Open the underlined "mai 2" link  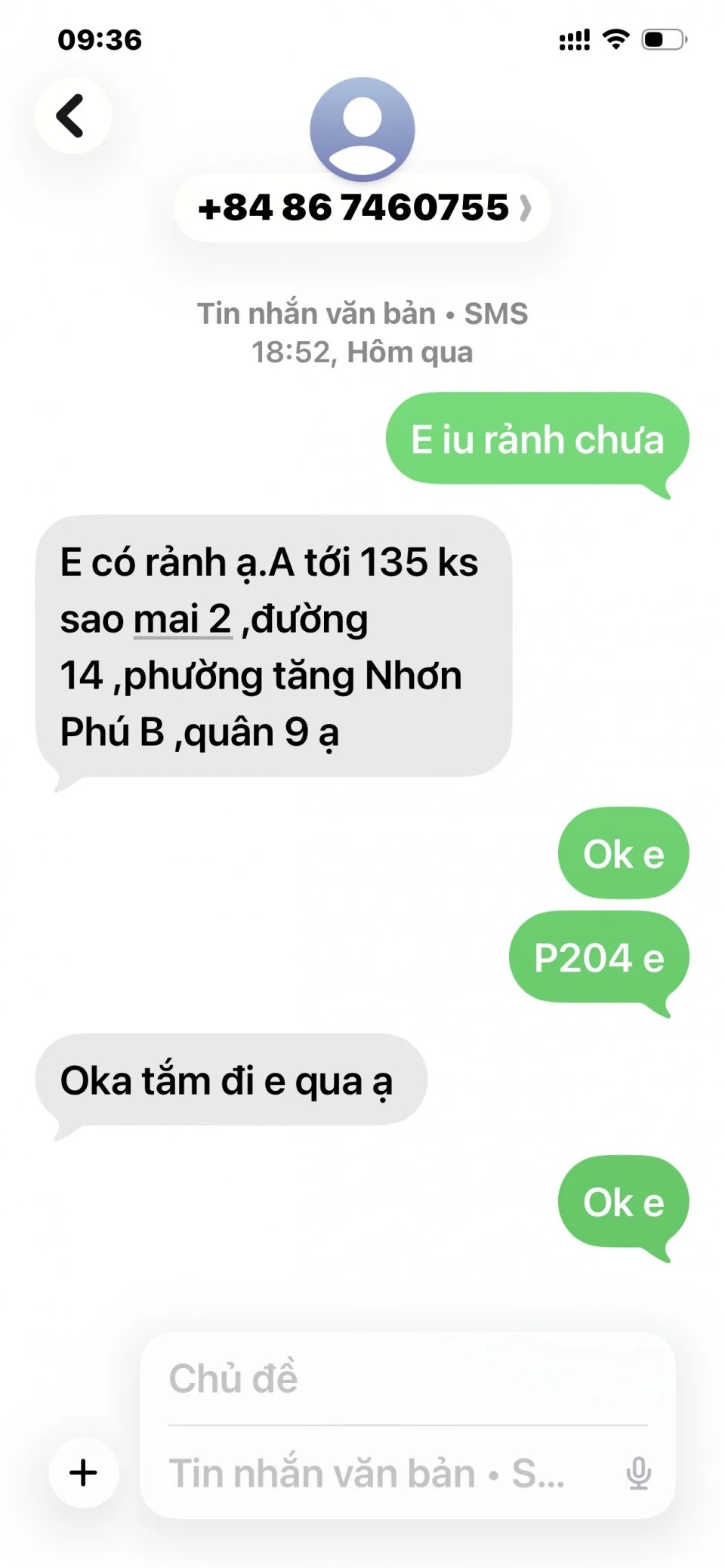click(183, 621)
